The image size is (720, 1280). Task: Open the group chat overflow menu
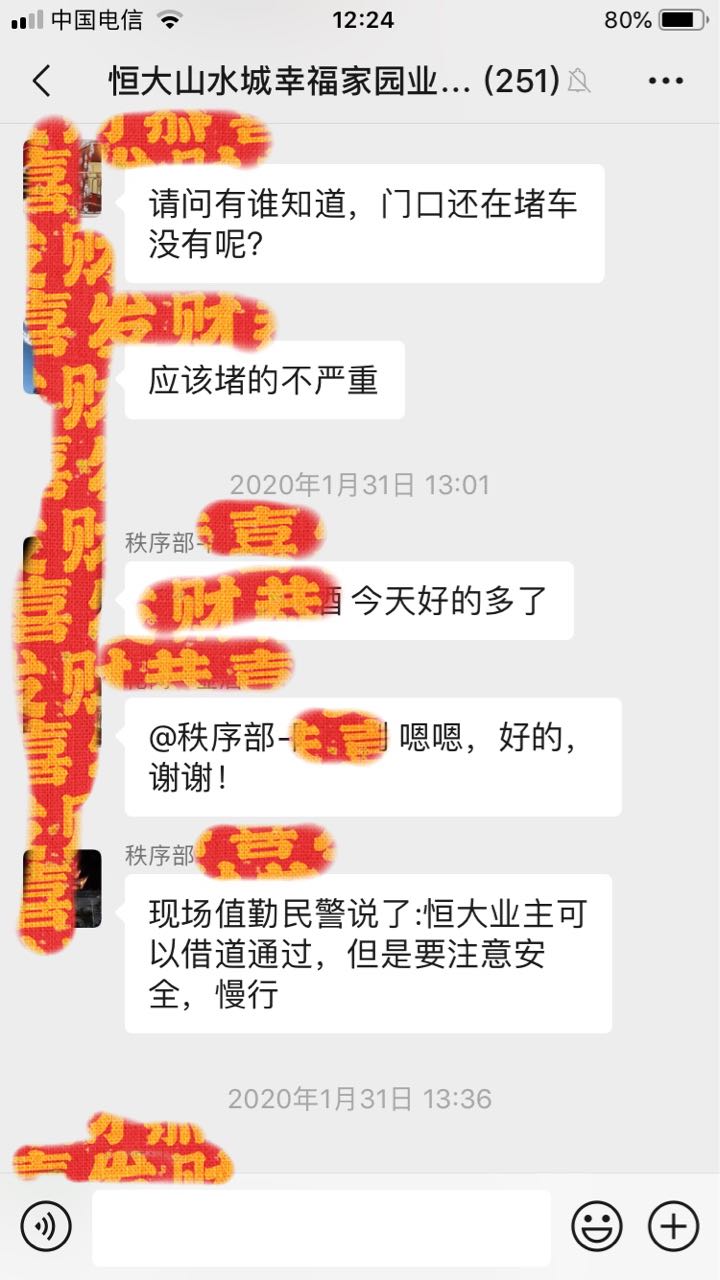coord(665,81)
